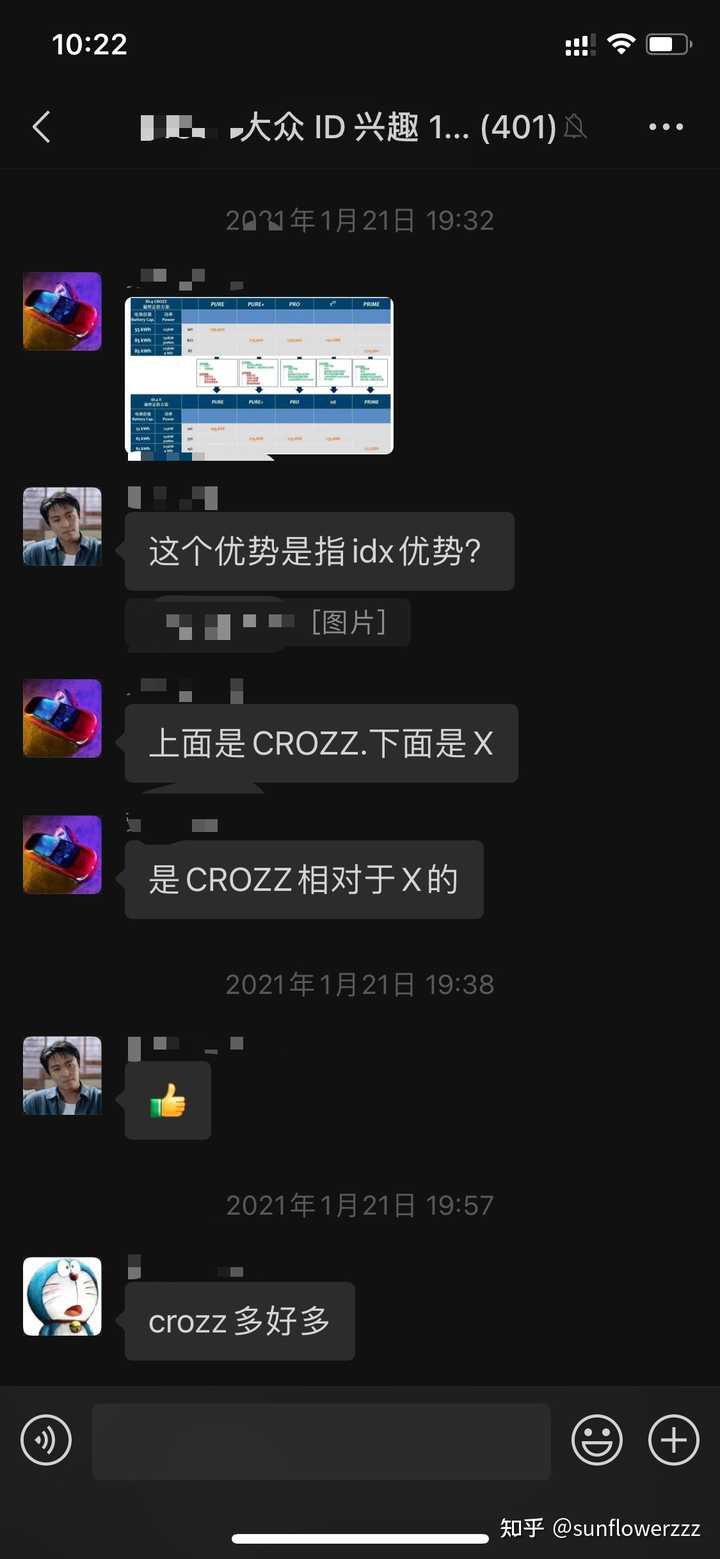
Task: Switch to voice message input
Action: pyautogui.click(x=46, y=1441)
